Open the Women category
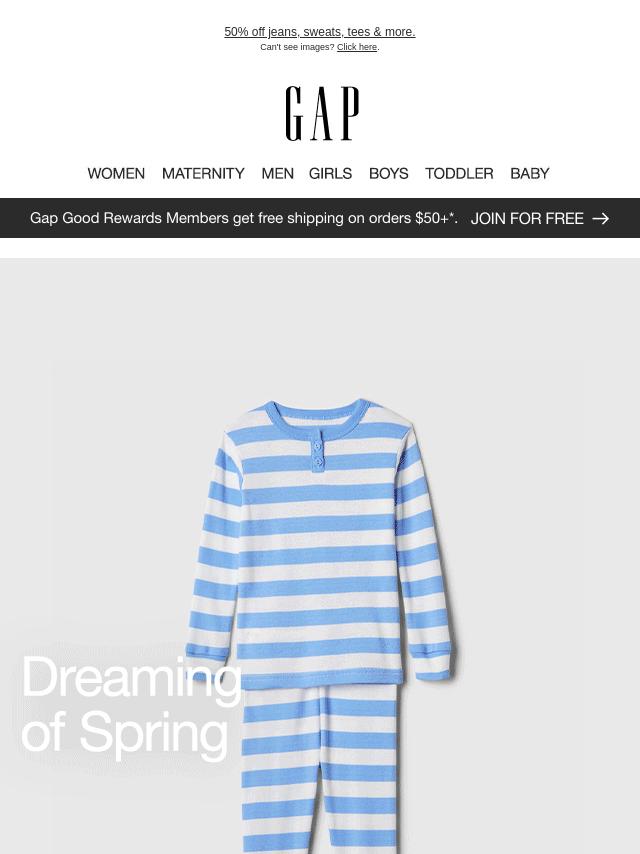The height and width of the screenshot is (854, 640). point(116,173)
